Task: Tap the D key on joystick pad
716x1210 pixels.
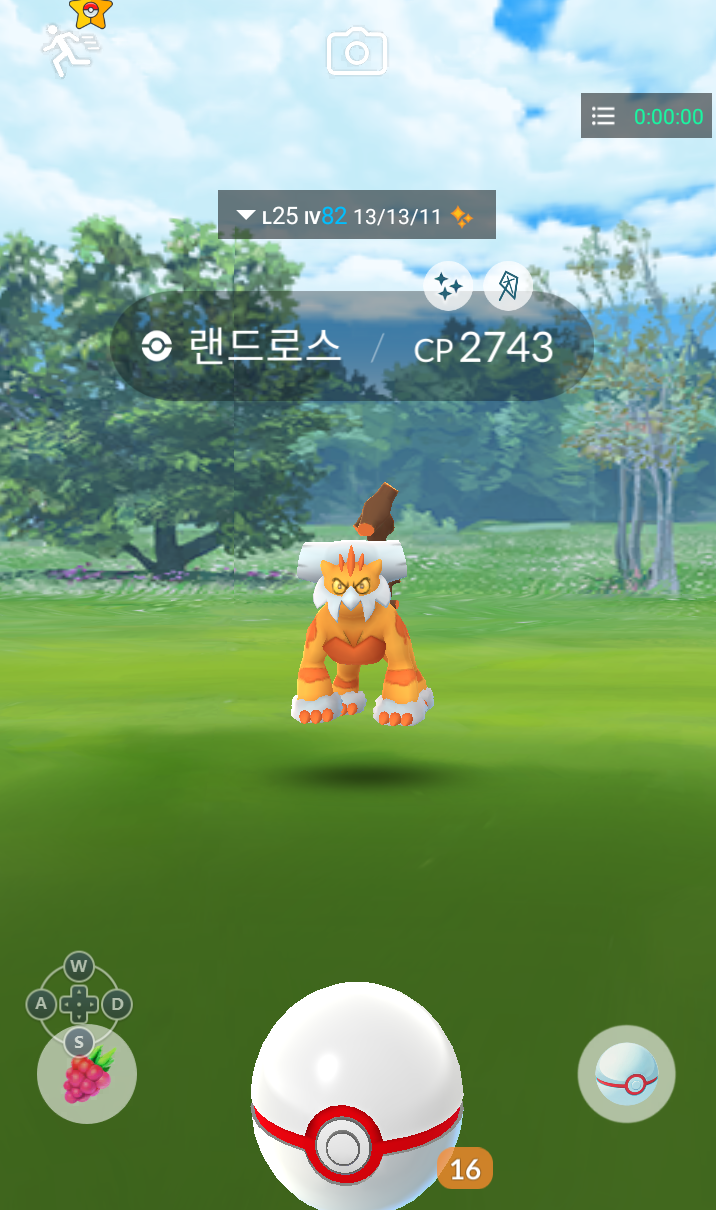Action: click(117, 1003)
